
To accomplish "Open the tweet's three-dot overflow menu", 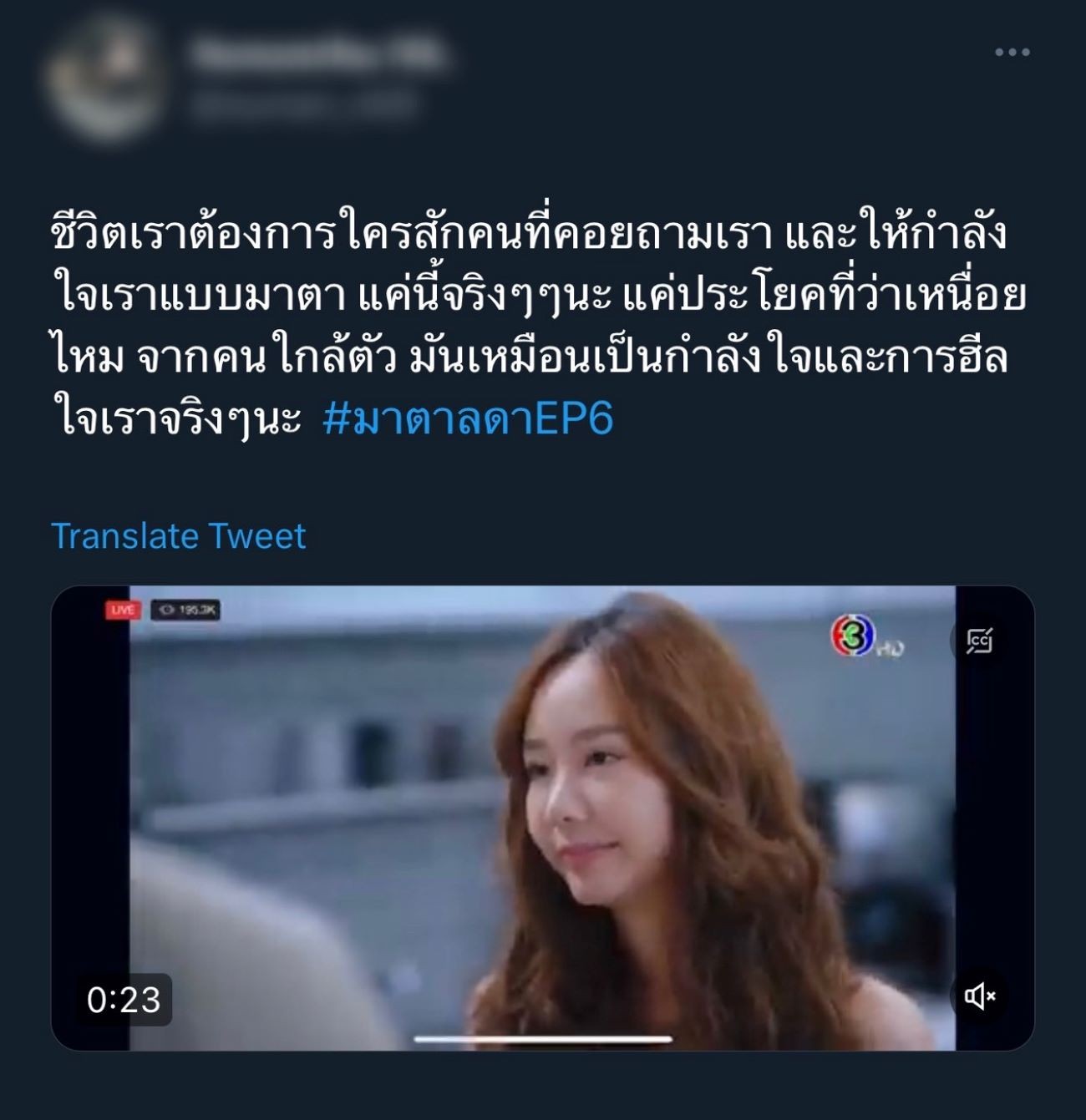I will 1012,52.
